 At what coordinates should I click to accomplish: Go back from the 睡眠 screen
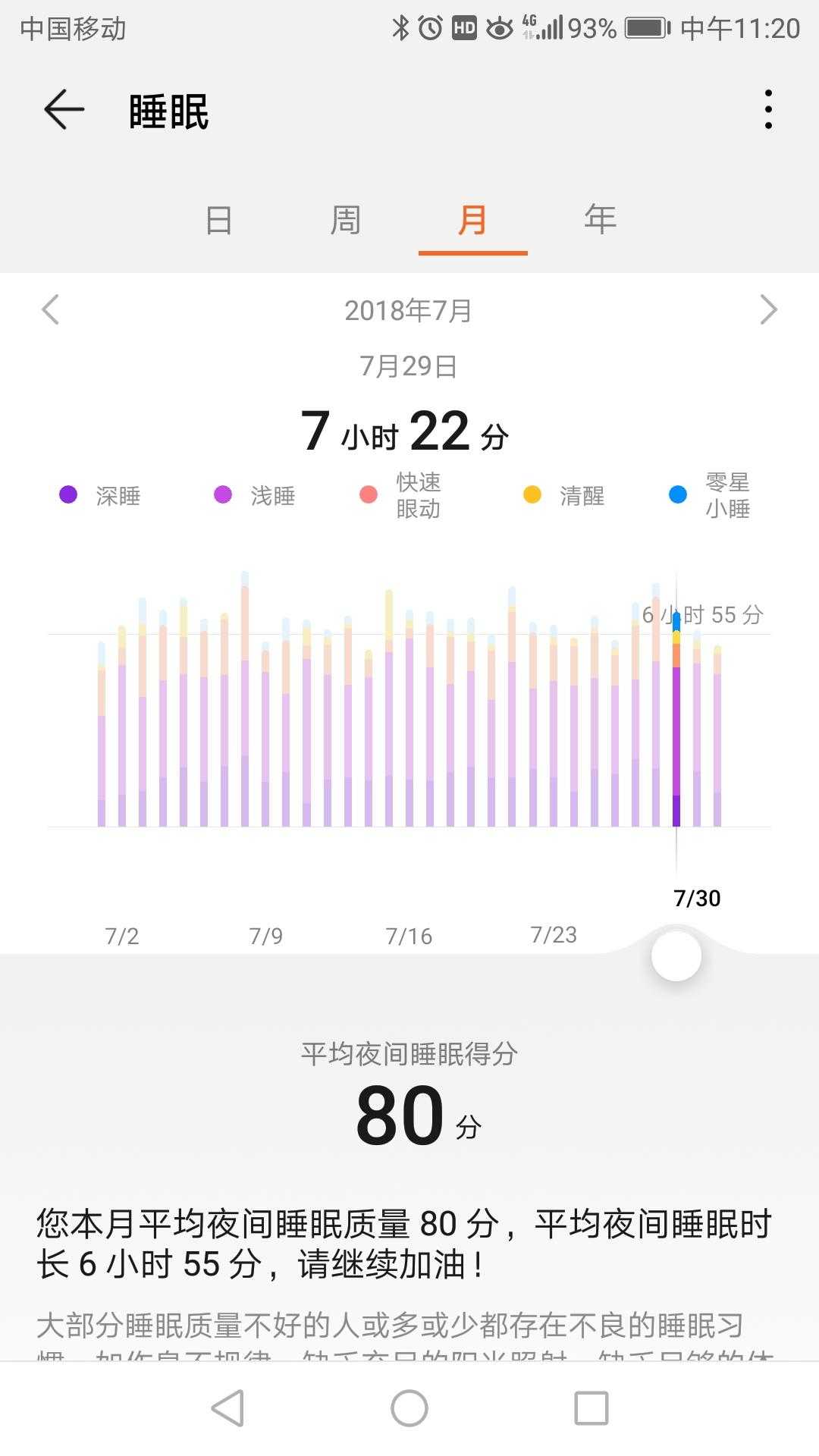pos(64,110)
